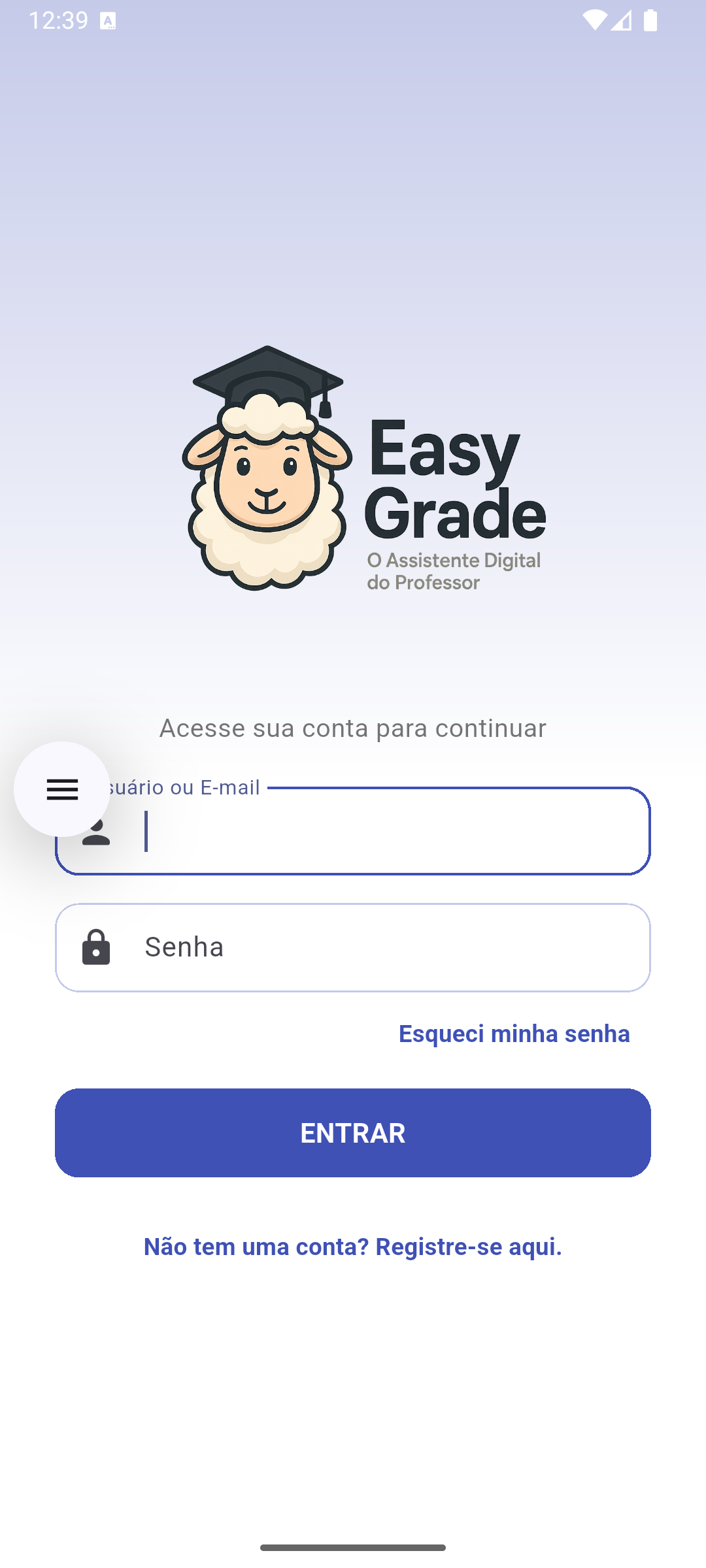This screenshot has height=1568, width=706.
Task: Click the Senha password field
Action: (x=353, y=947)
